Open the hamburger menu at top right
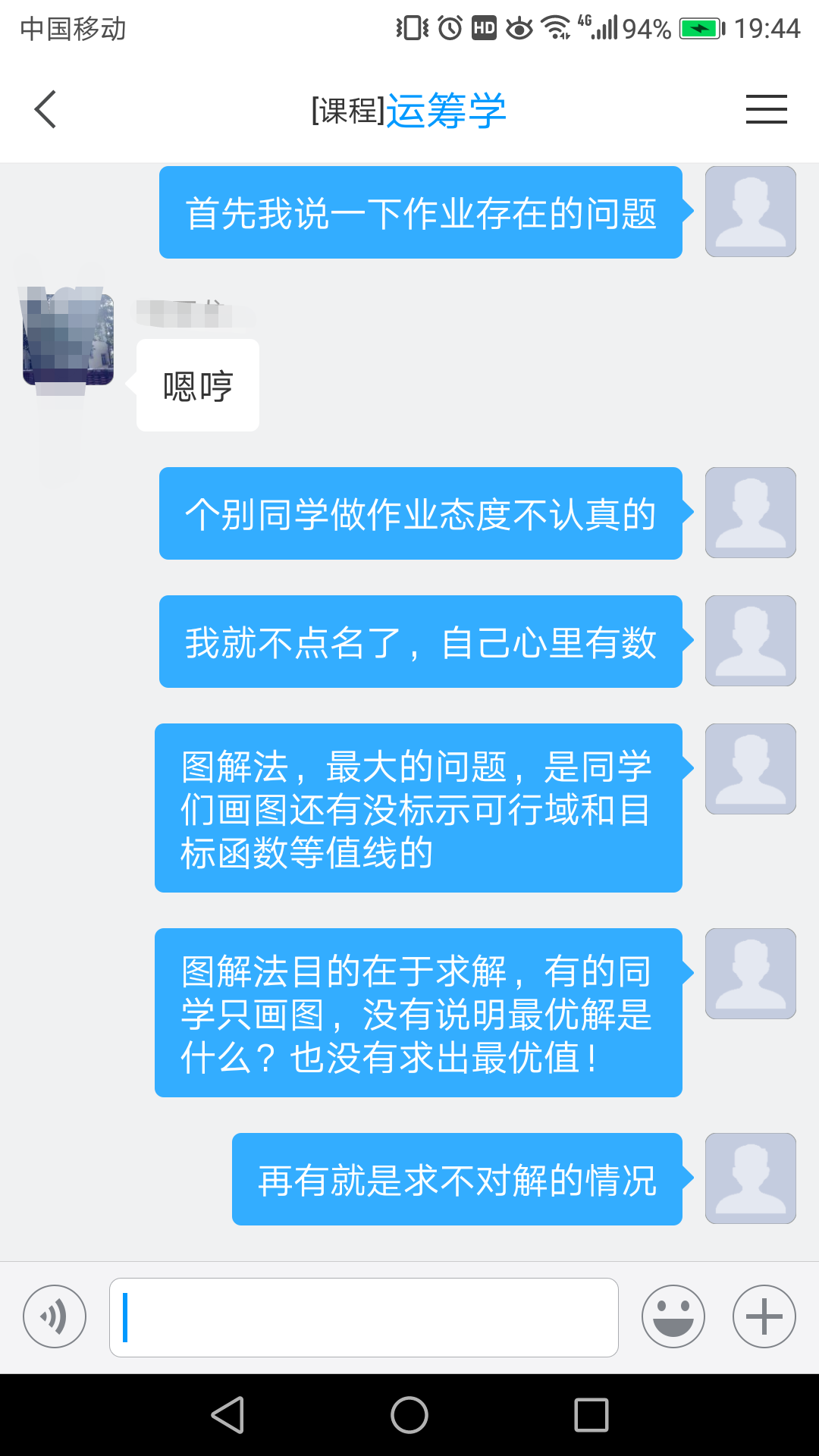Screen dimensions: 819x1456 (766, 110)
